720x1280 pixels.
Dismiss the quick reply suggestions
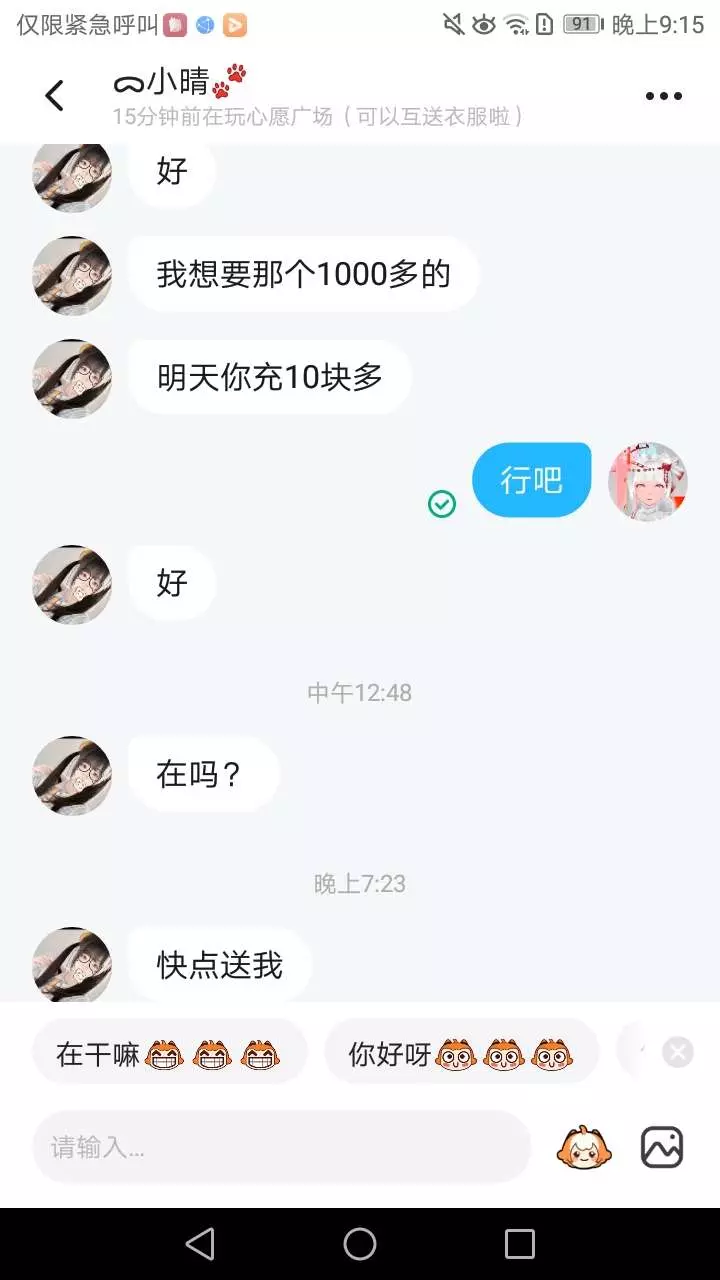tap(678, 1052)
